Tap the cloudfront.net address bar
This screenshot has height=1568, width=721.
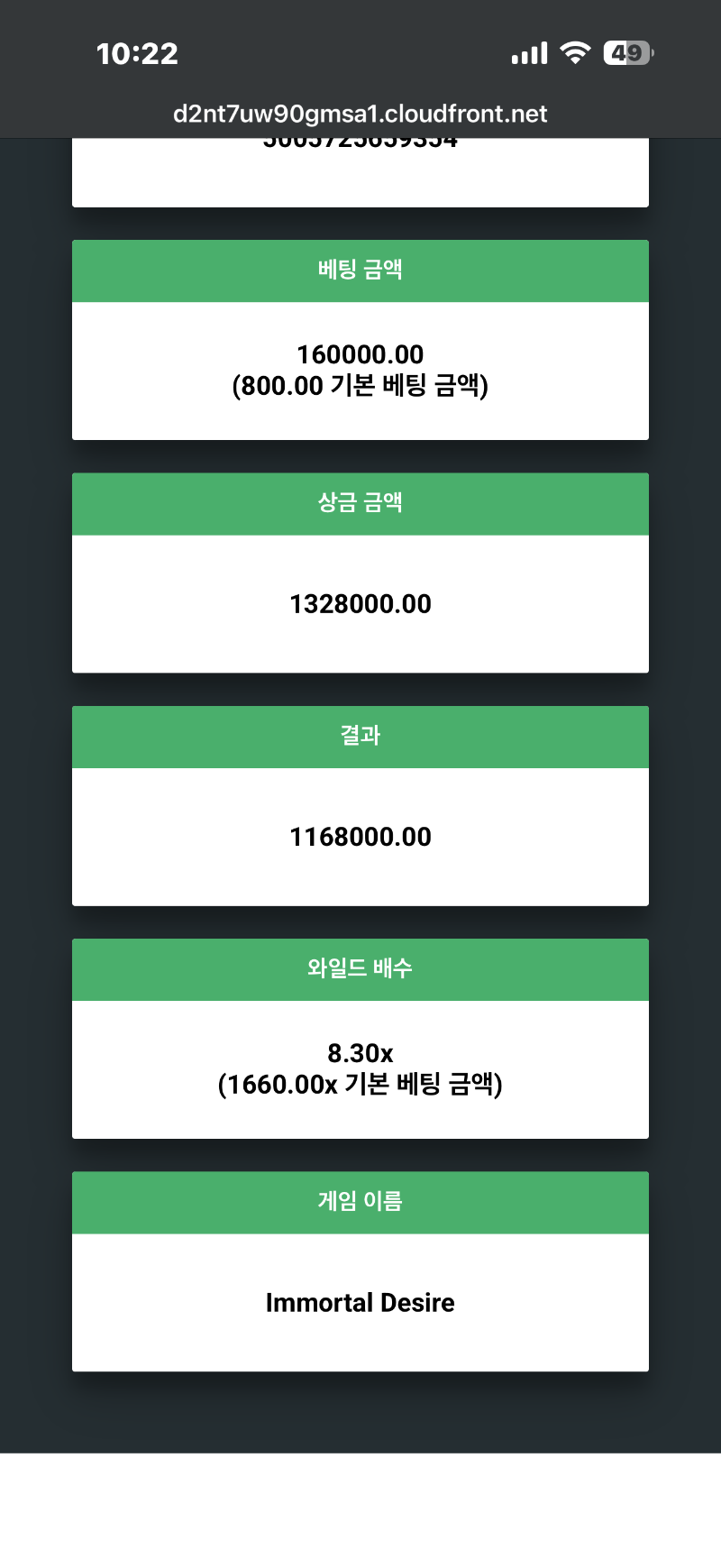pos(360,114)
